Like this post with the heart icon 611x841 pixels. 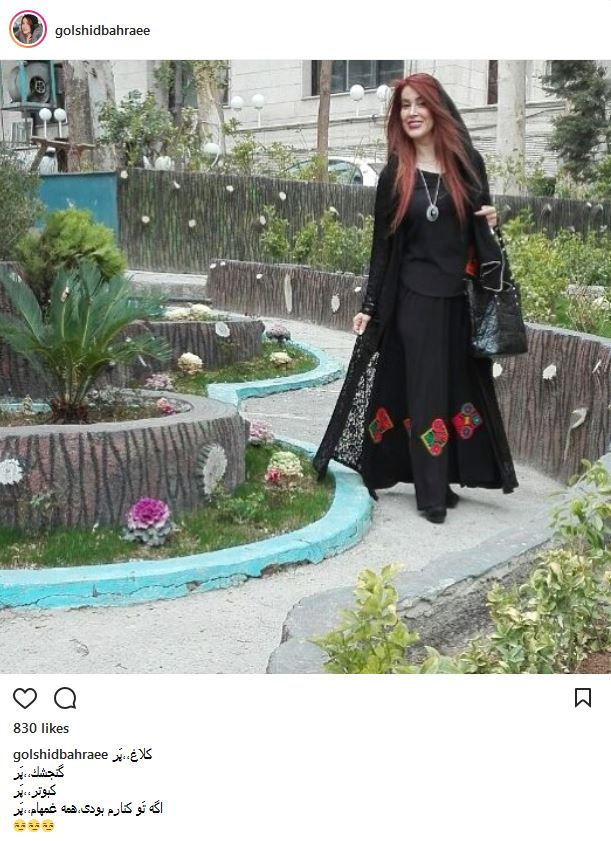25,698
